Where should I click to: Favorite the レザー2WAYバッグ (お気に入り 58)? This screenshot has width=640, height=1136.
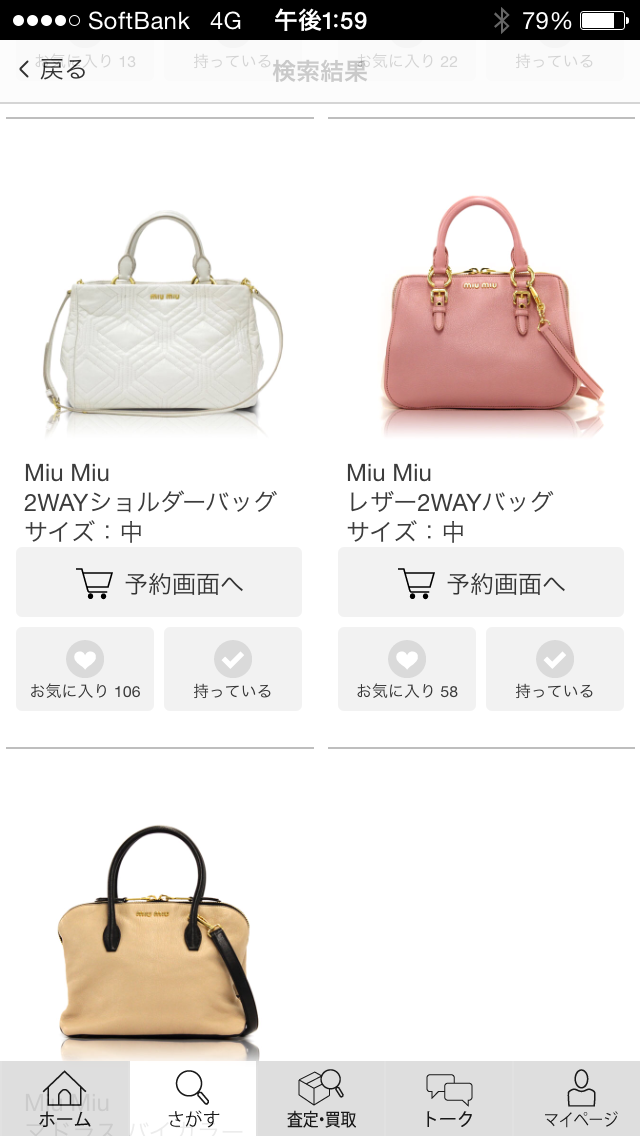tap(407, 669)
